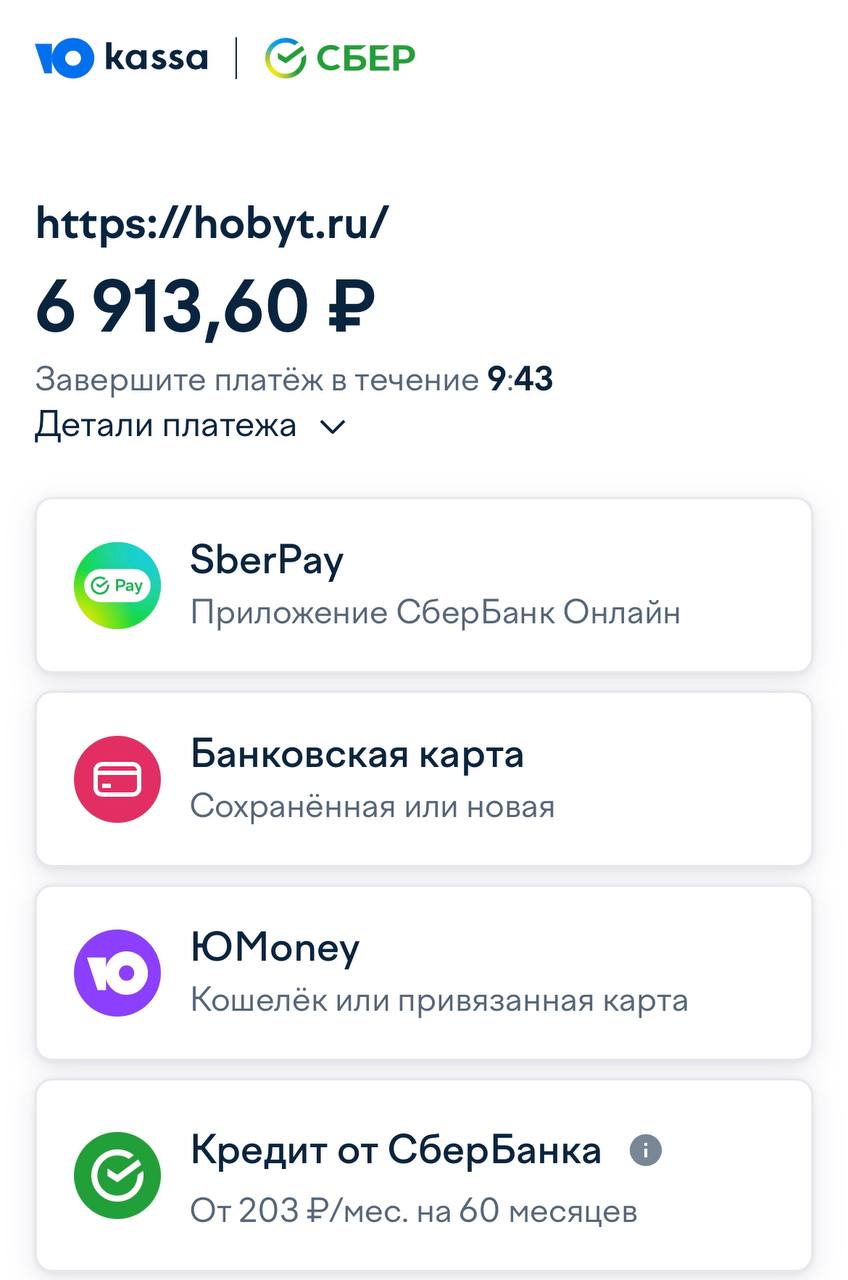
Task: Click the ЮKassa logo
Action: click(120, 57)
